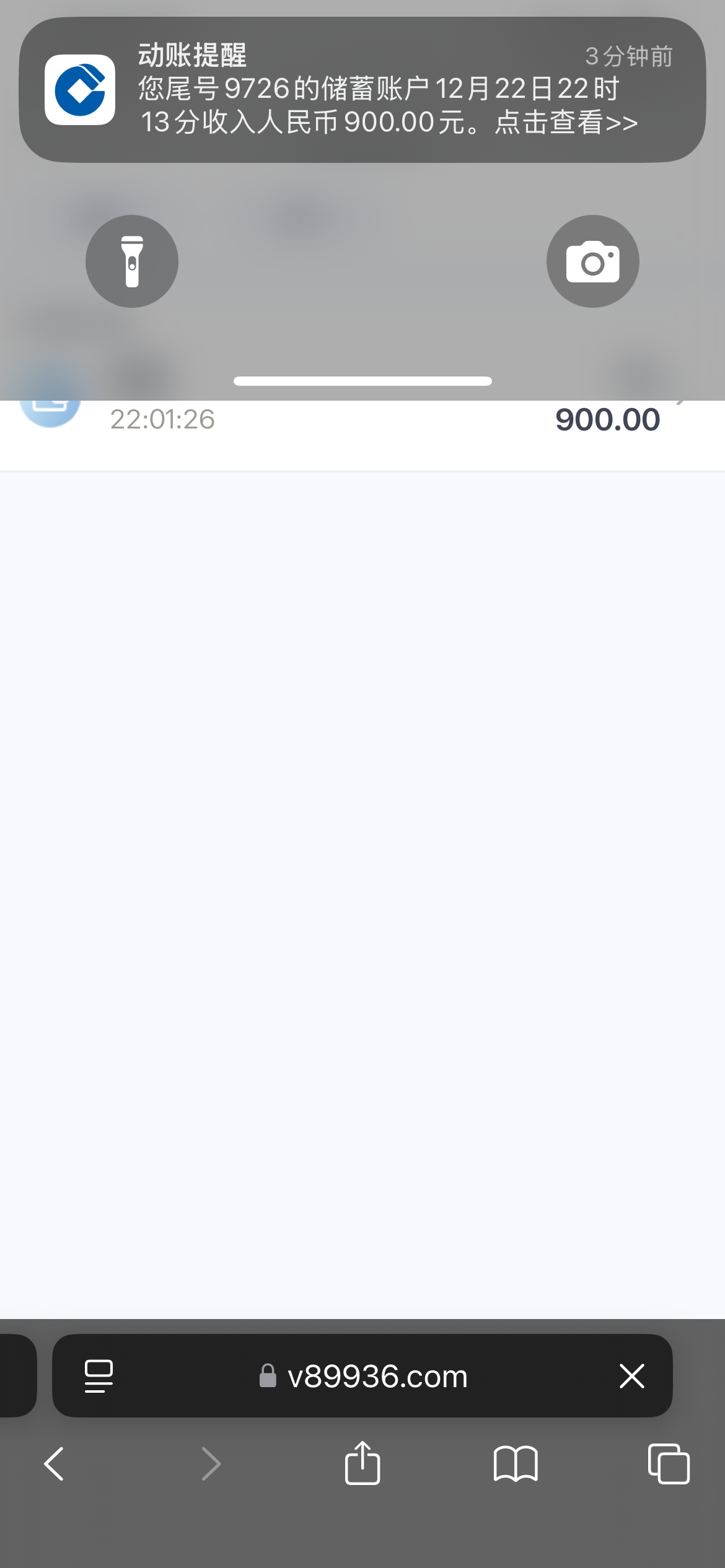
Task: Turn on the flashlight
Action: (x=132, y=261)
